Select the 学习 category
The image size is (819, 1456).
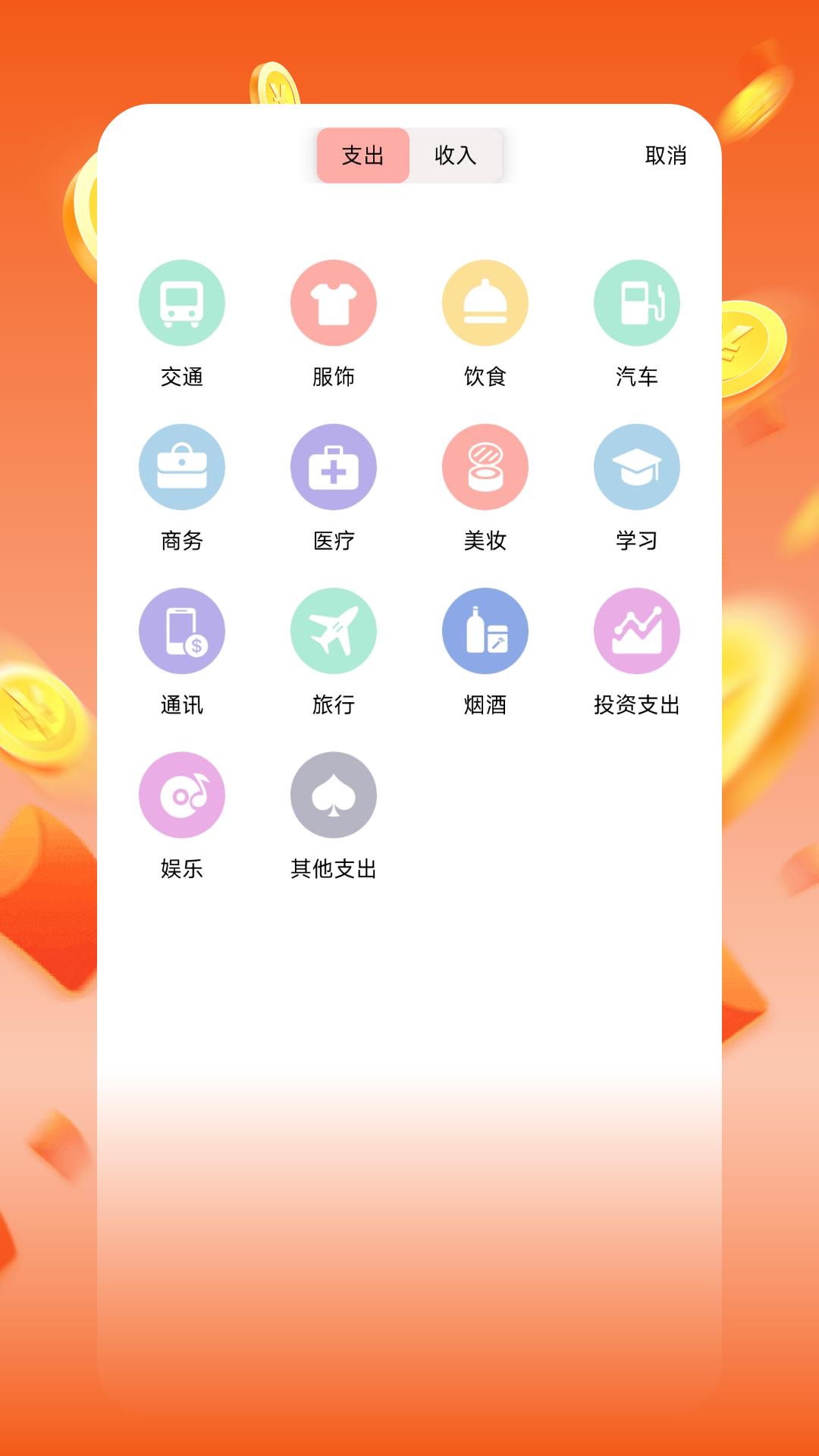tap(637, 467)
